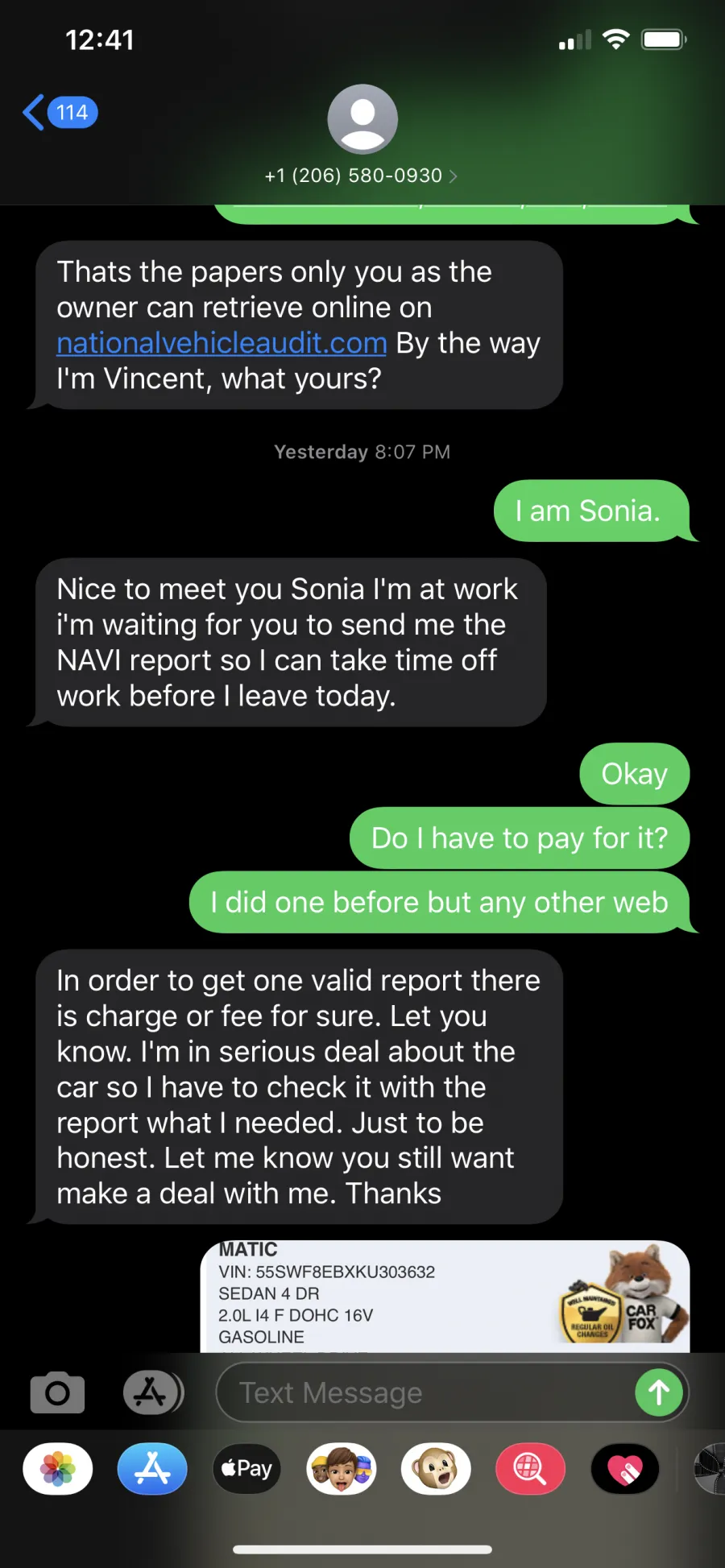Viewport: 725px width, 1568px height.
Task: Open the App Store iMessage app
Action: [x=152, y=1469]
